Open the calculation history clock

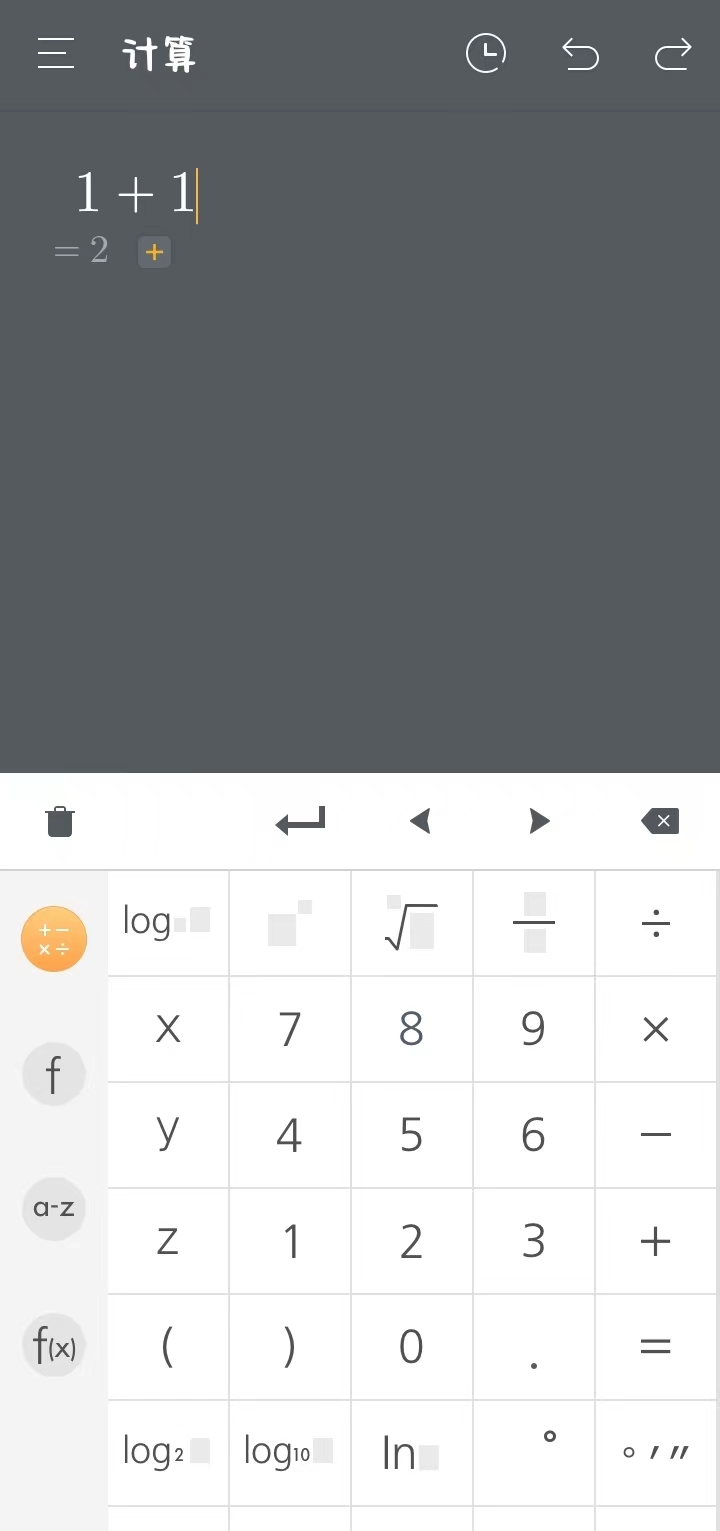pos(486,53)
